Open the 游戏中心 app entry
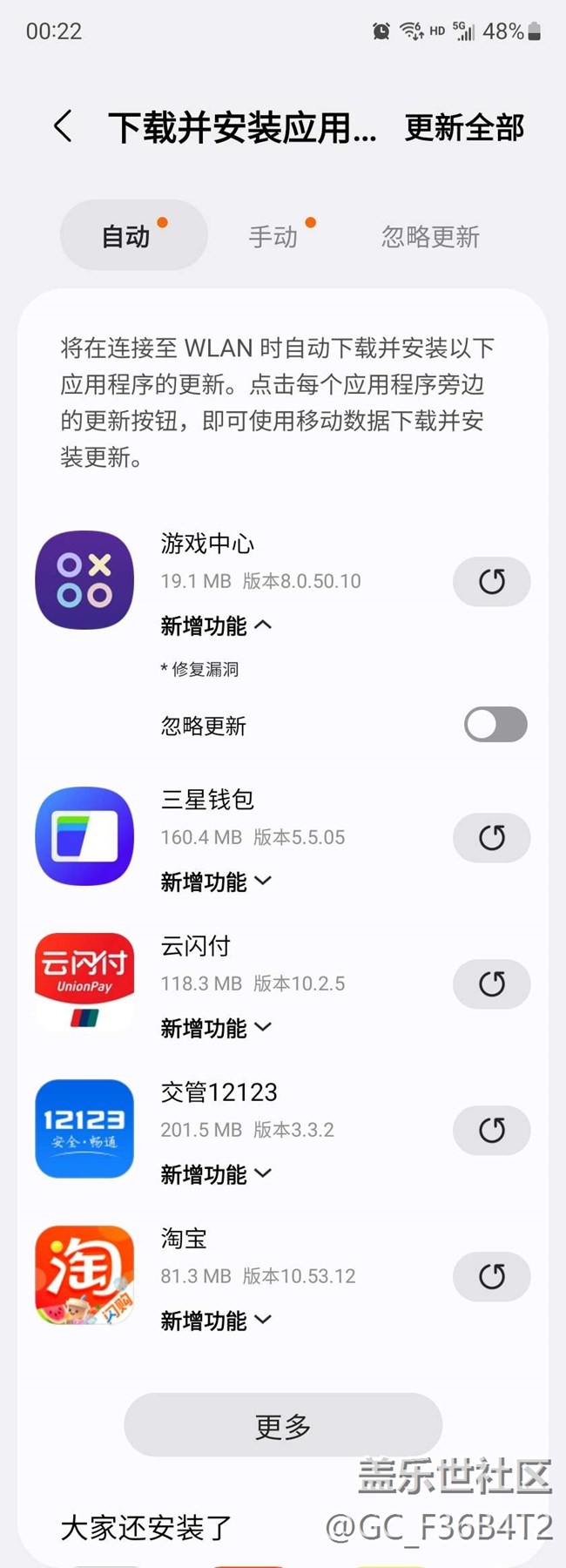 click(x=84, y=580)
